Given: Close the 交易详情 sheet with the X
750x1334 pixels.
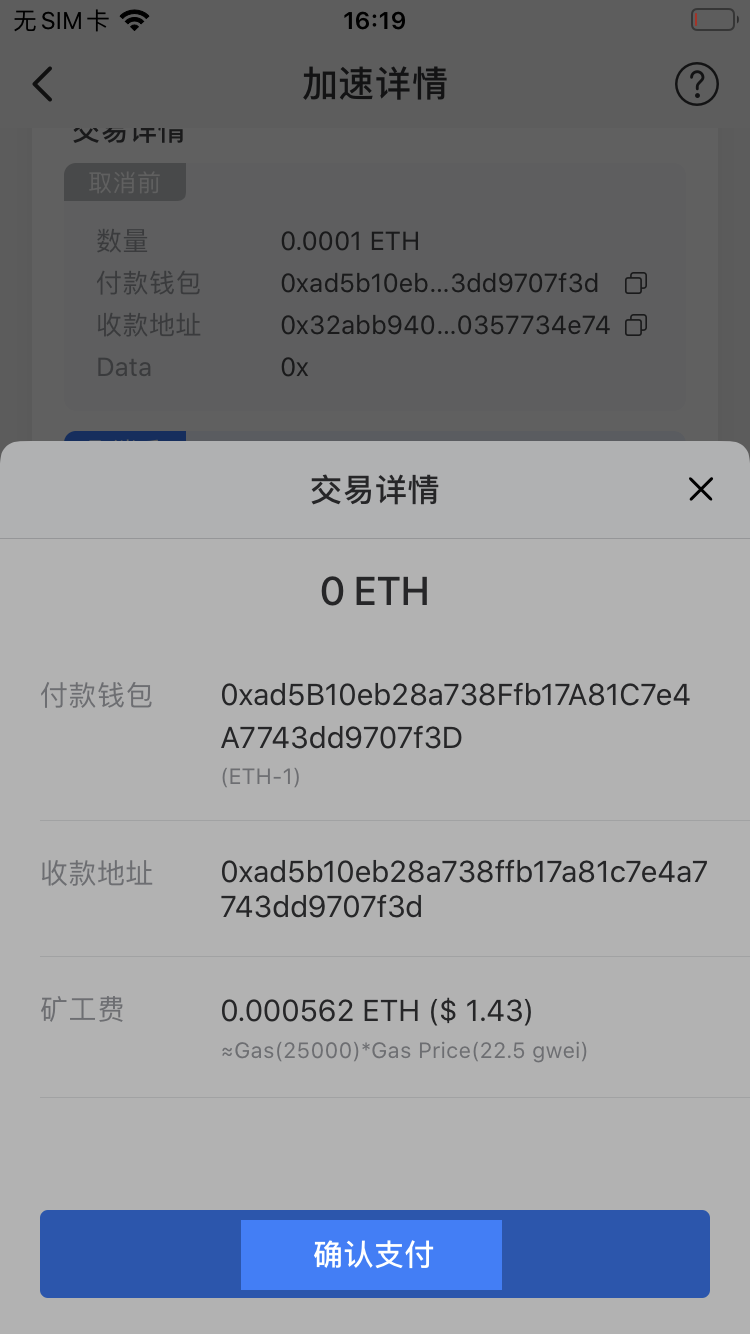Looking at the screenshot, I should [x=700, y=489].
